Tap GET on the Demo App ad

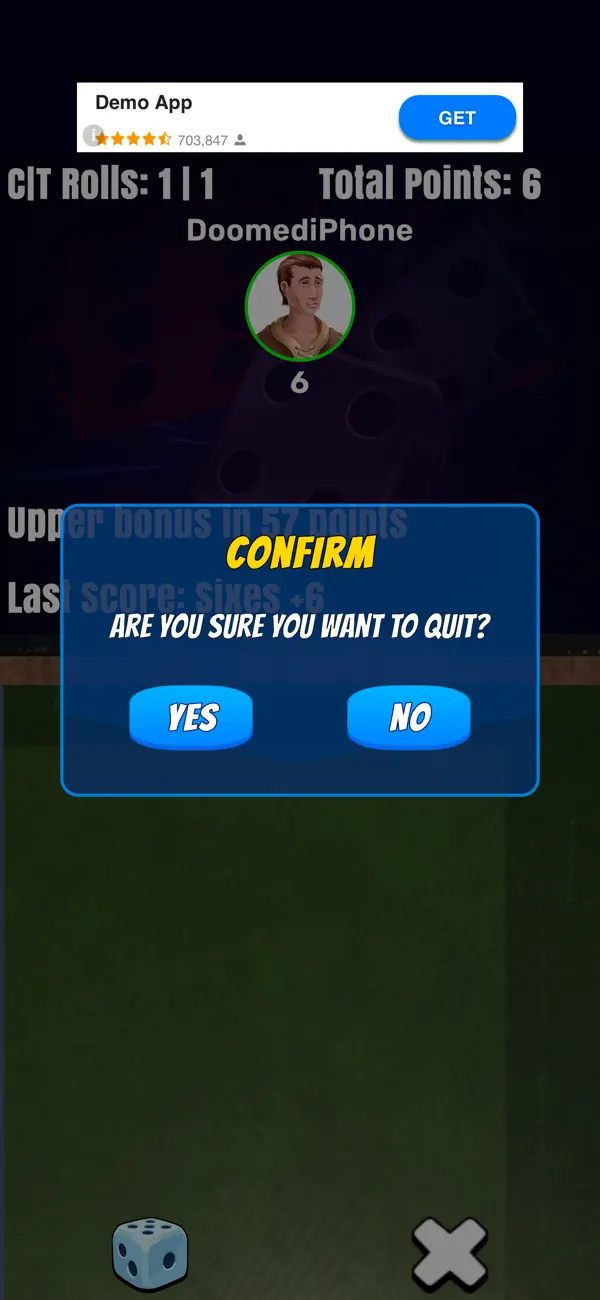457,118
